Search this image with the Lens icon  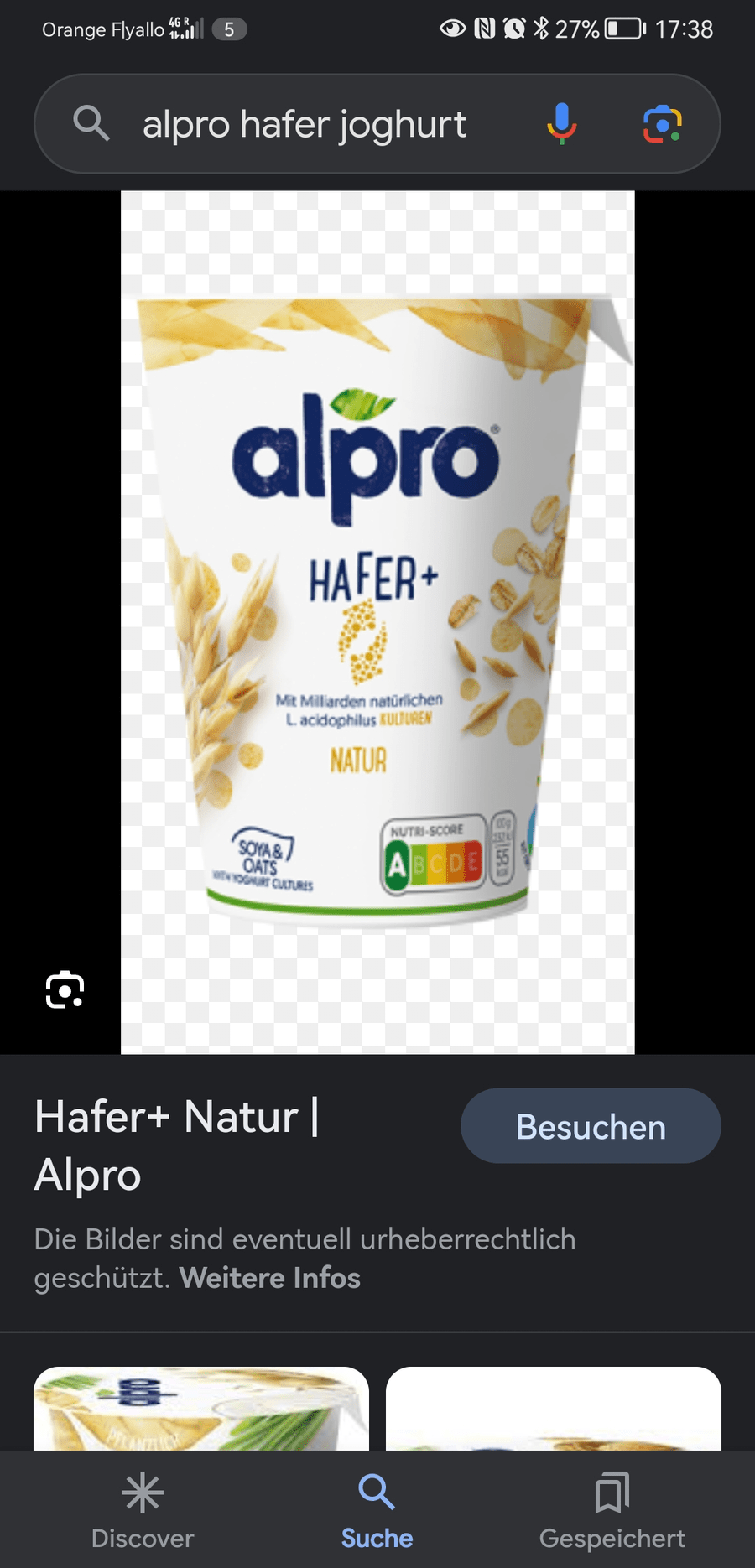pos(65,989)
